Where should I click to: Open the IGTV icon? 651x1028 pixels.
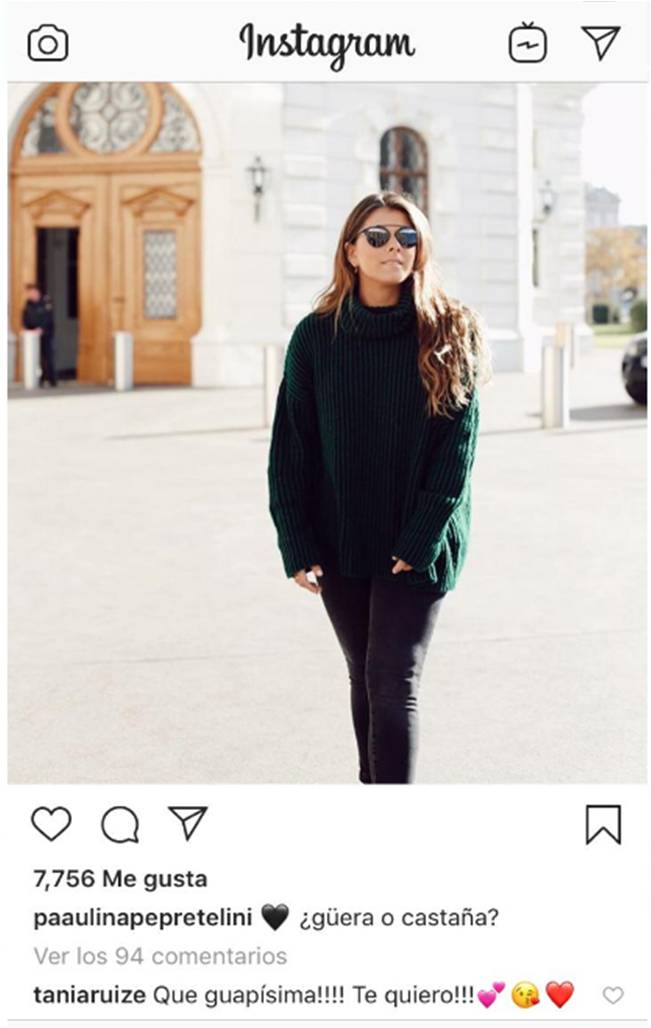pyautogui.click(x=527, y=43)
